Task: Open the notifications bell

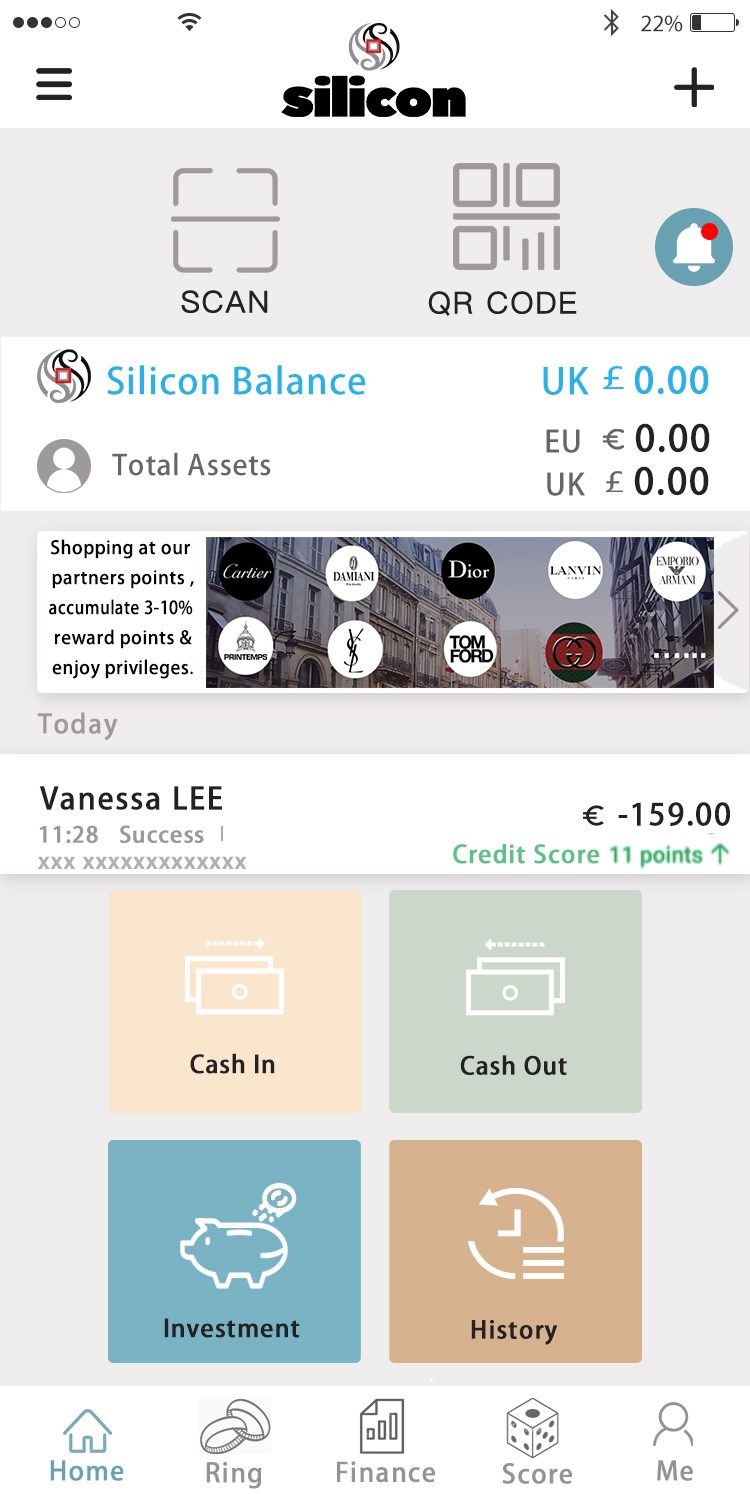Action: tap(694, 246)
